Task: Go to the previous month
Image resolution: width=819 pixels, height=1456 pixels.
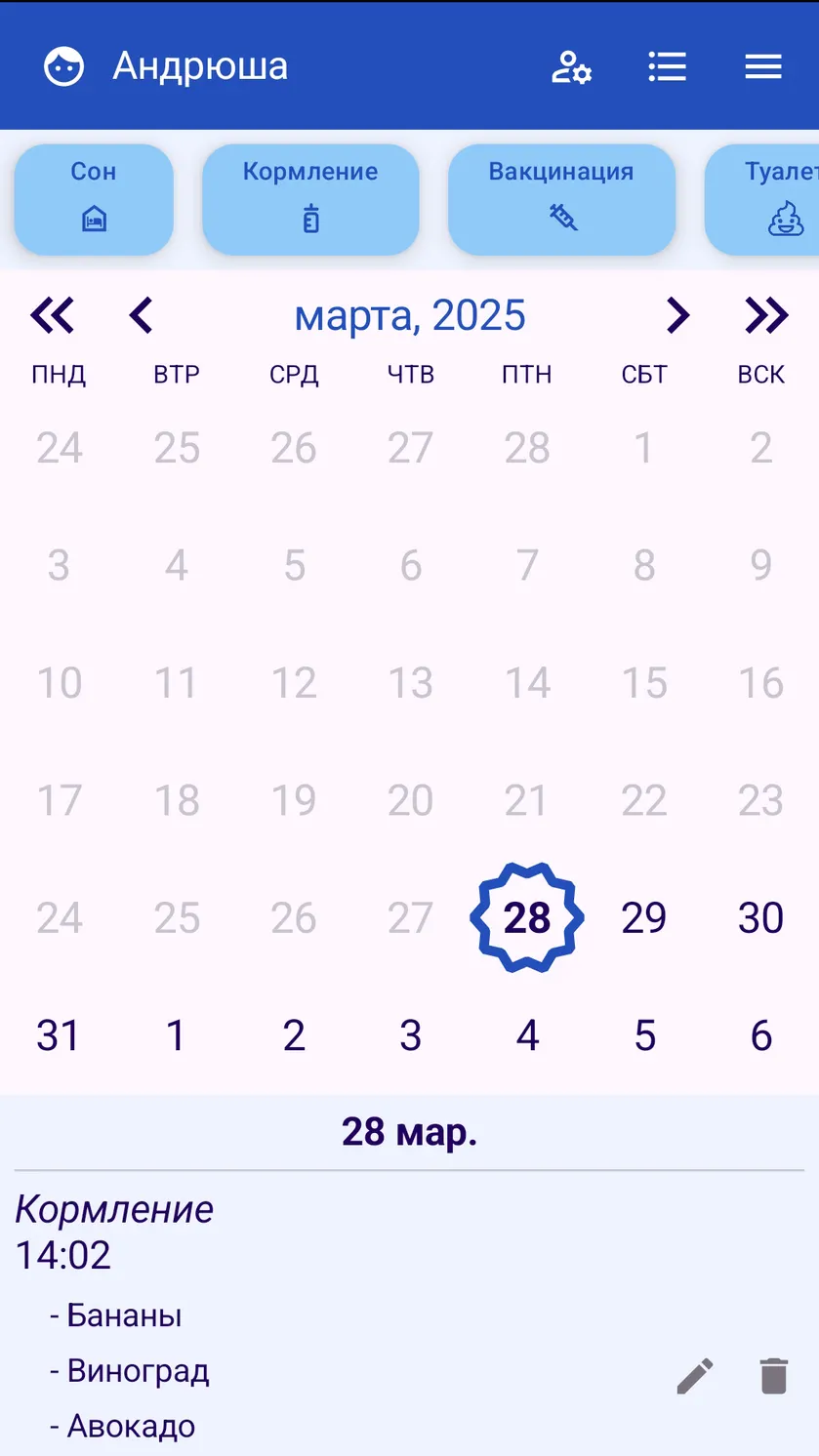Action: pyautogui.click(x=142, y=315)
